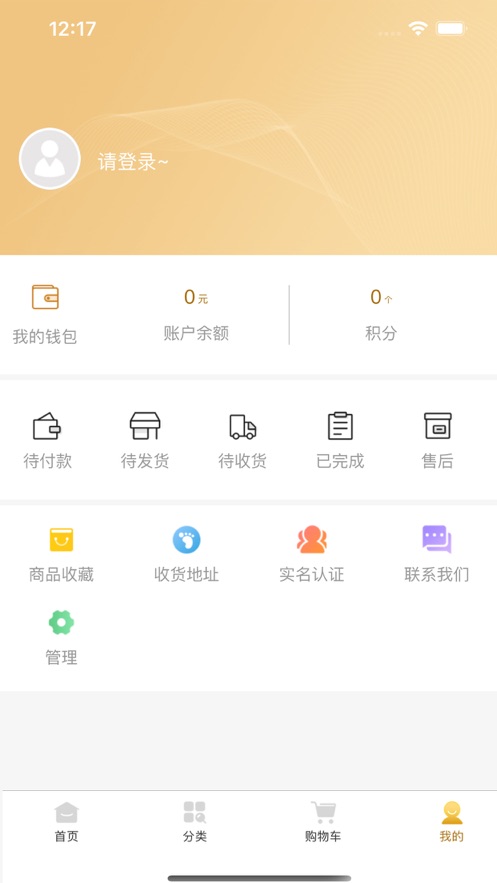
Task: Select the 我的 profile tab
Action: 451,822
